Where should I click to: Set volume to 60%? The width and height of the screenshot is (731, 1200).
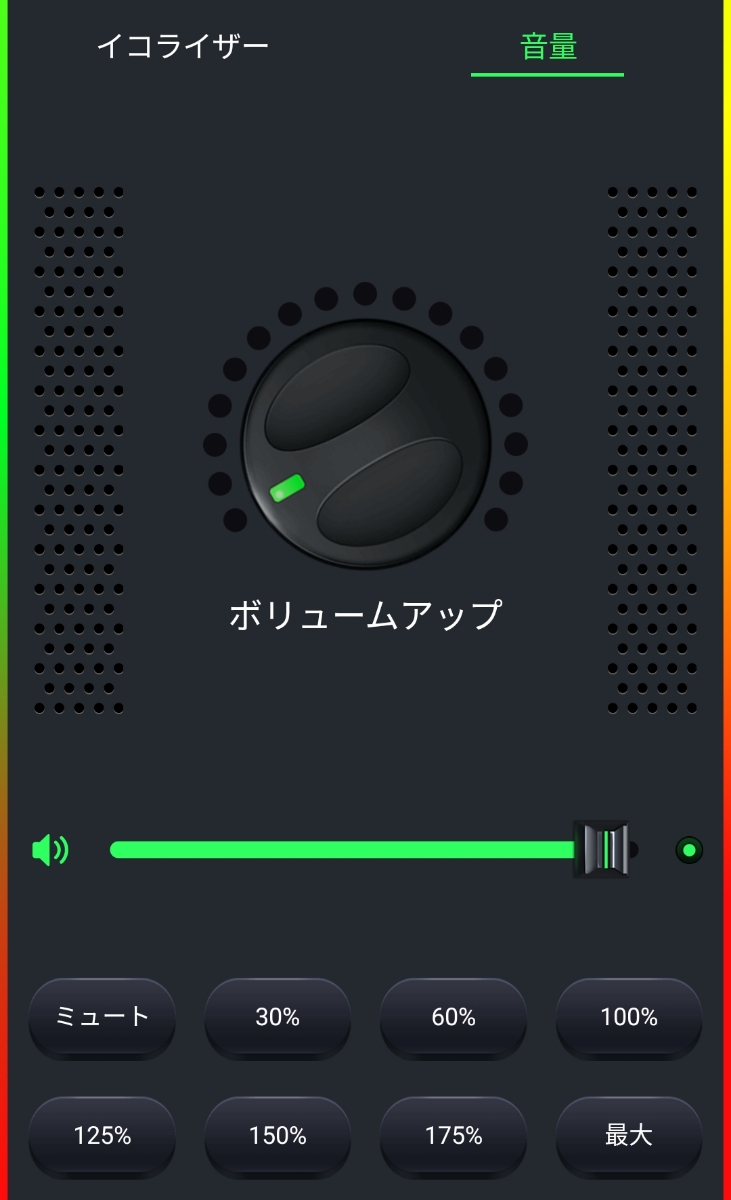click(x=453, y=1017)
